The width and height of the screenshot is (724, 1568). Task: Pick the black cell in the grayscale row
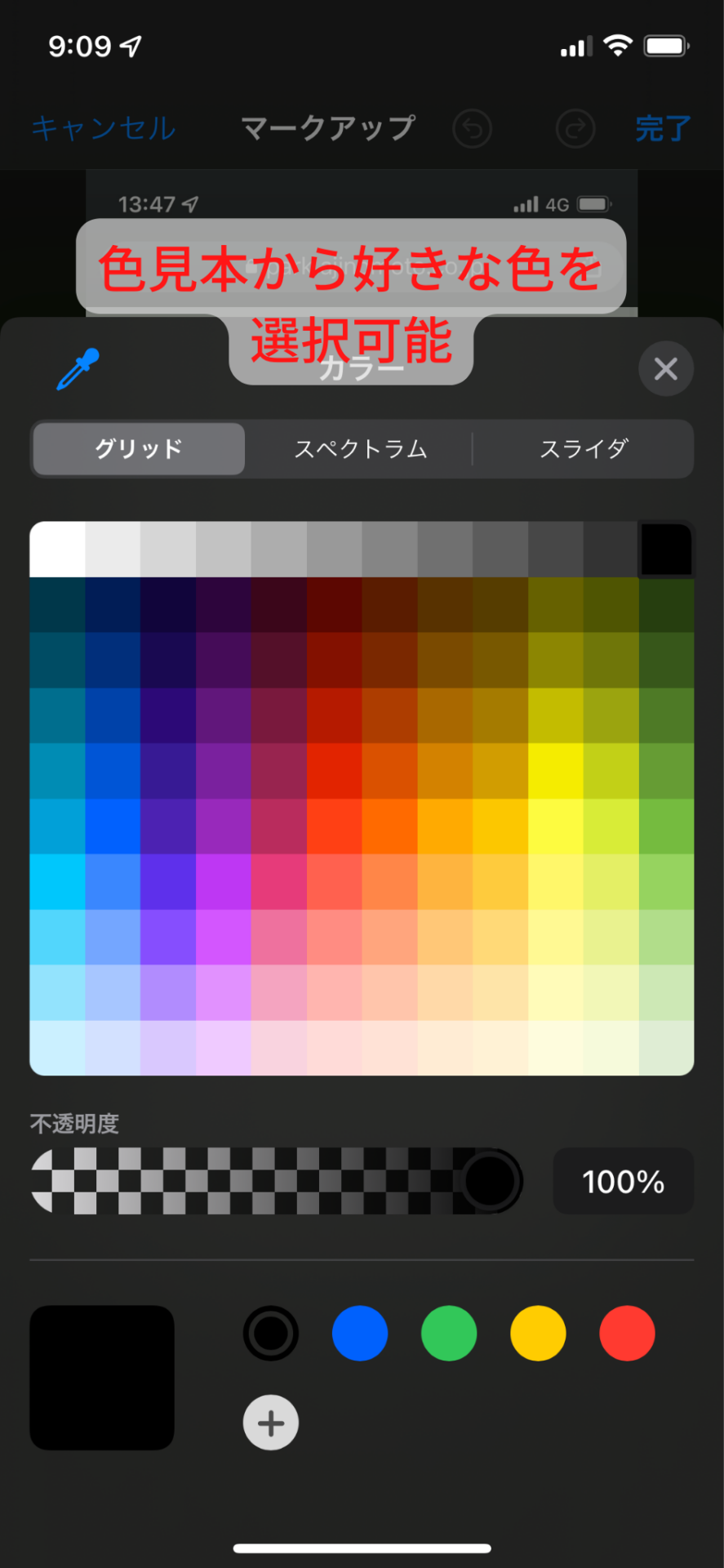[666, 550]
